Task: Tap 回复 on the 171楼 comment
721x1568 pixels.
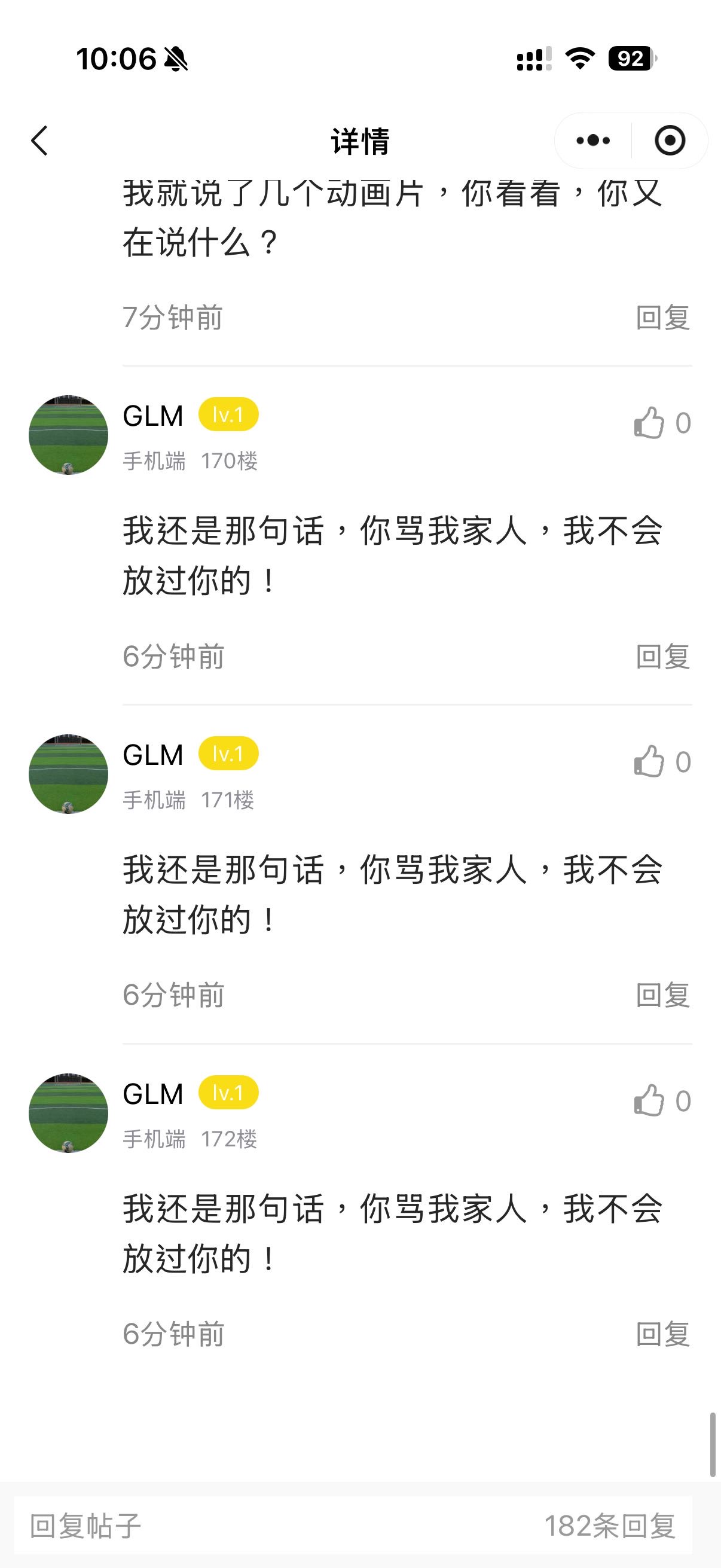Action: tap(662, 996)
